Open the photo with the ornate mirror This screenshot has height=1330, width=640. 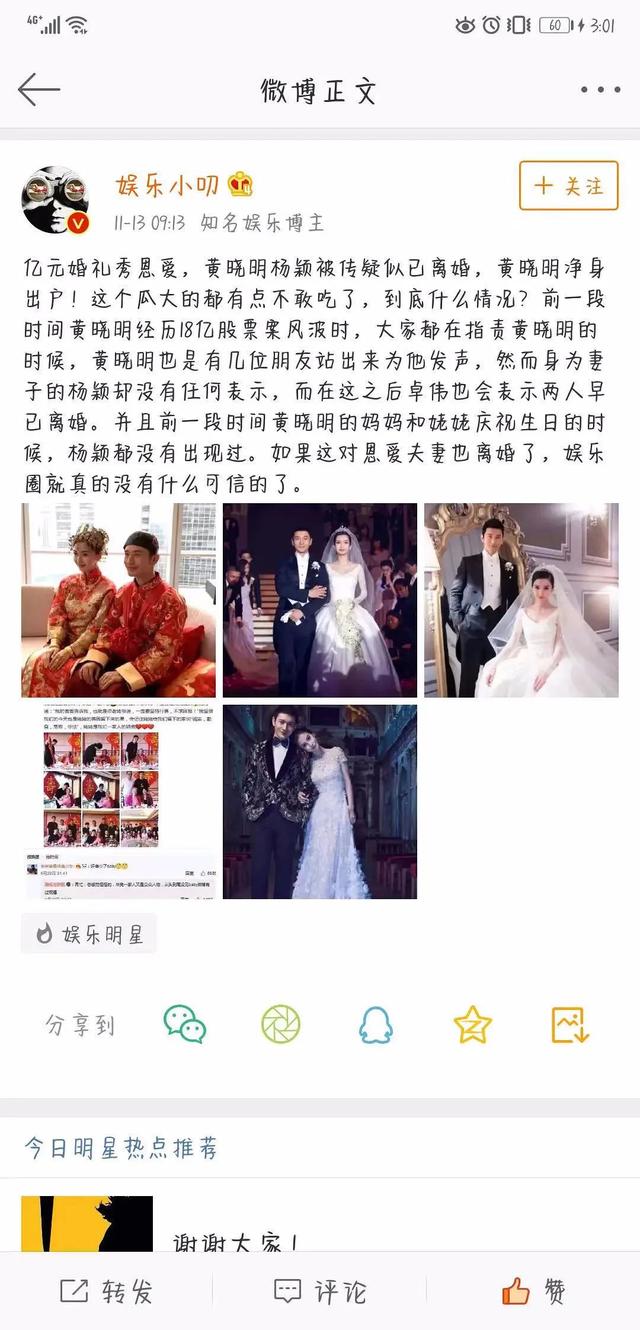click(521, 600)
